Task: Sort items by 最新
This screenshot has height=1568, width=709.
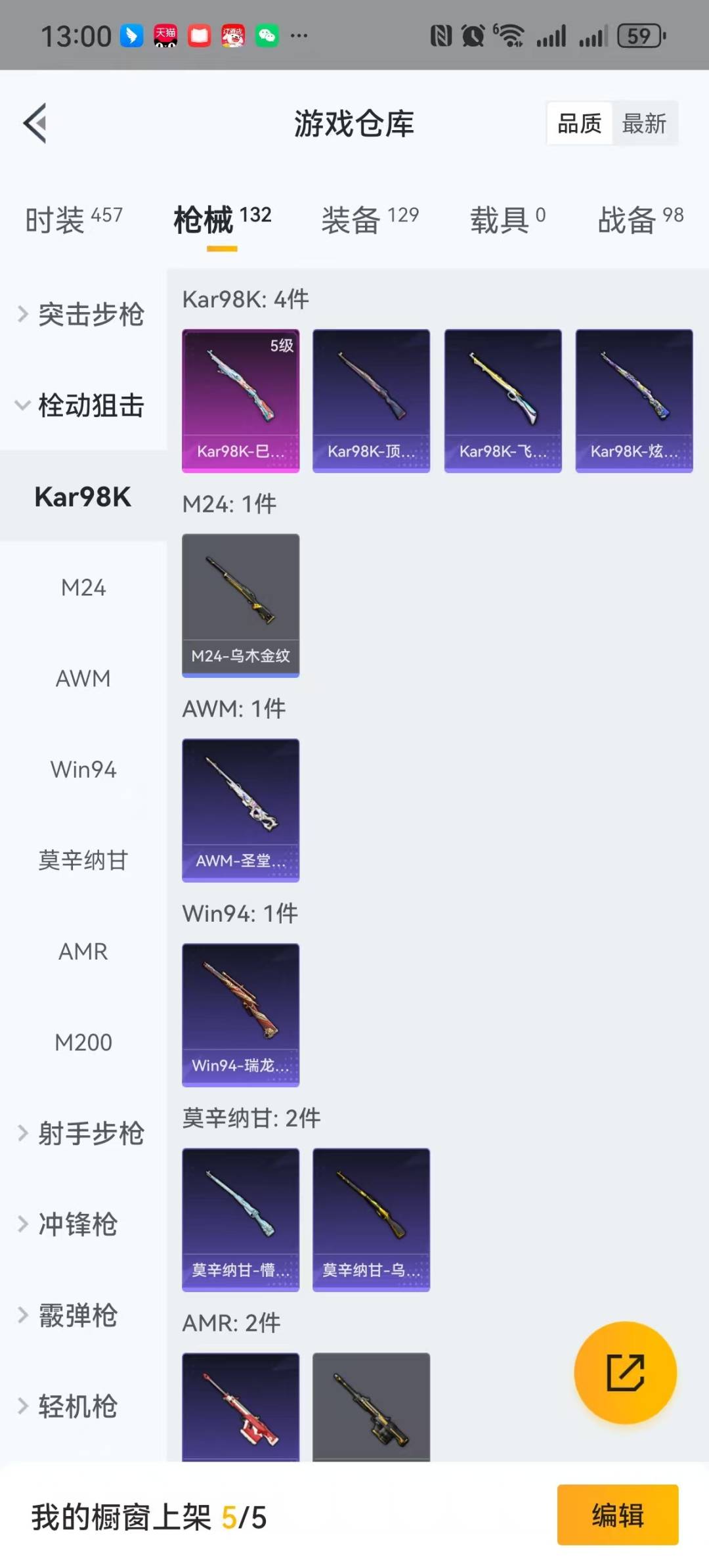Action: (643, 123)
